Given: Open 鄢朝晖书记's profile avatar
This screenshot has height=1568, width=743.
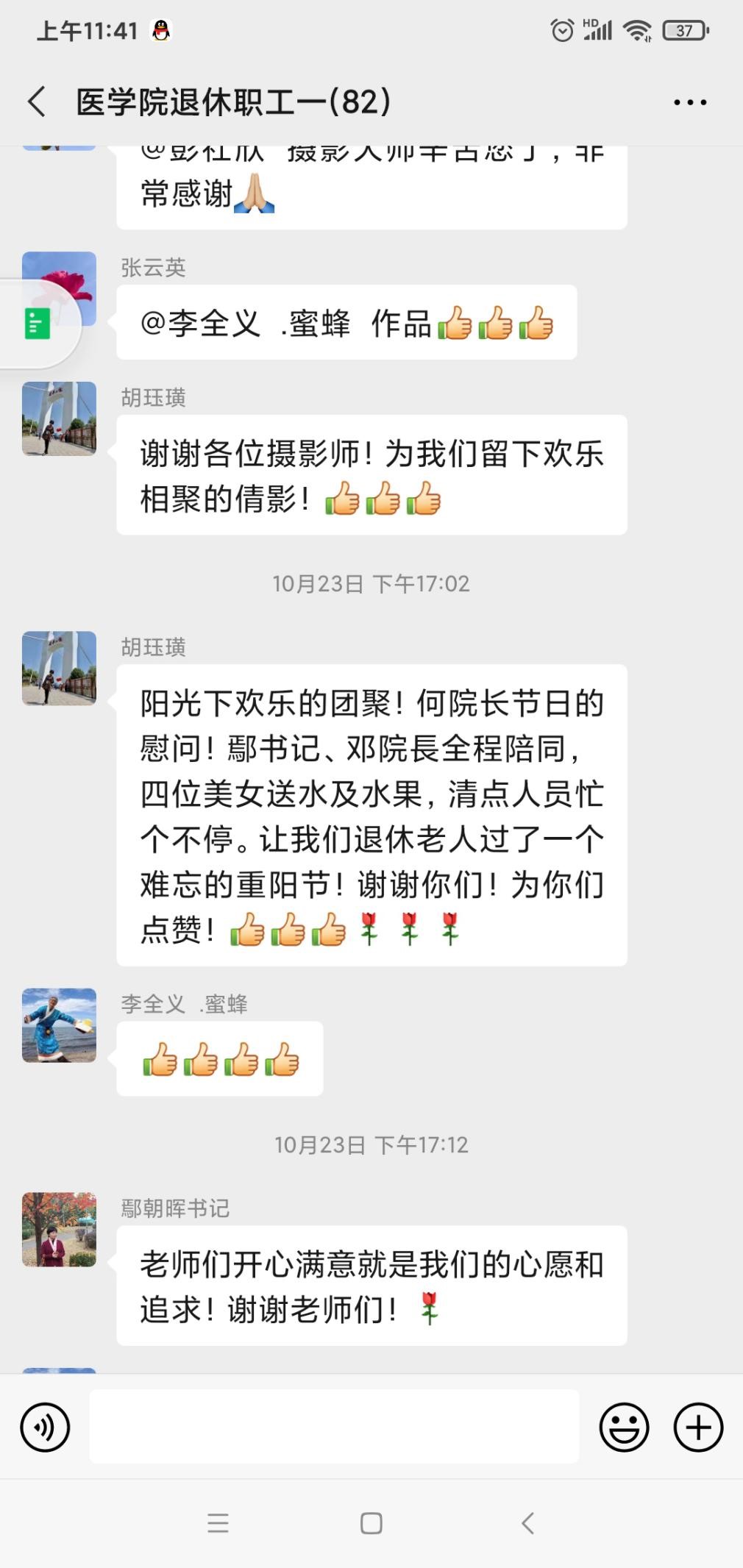Looking at the screenshot, I should point(59,1229).
